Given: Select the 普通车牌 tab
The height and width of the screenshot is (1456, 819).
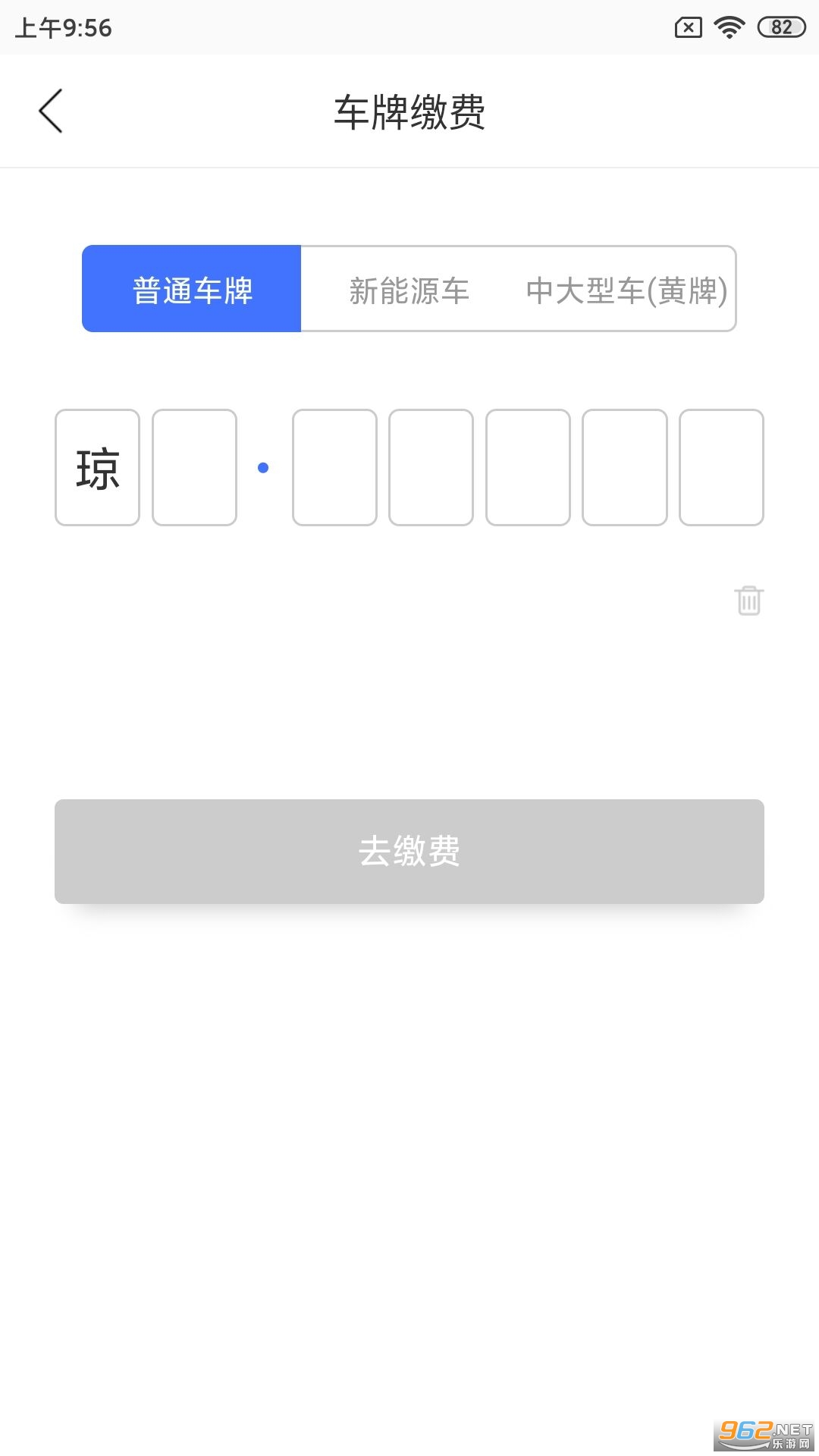Looking at the screenshot, I should [192, 289].
